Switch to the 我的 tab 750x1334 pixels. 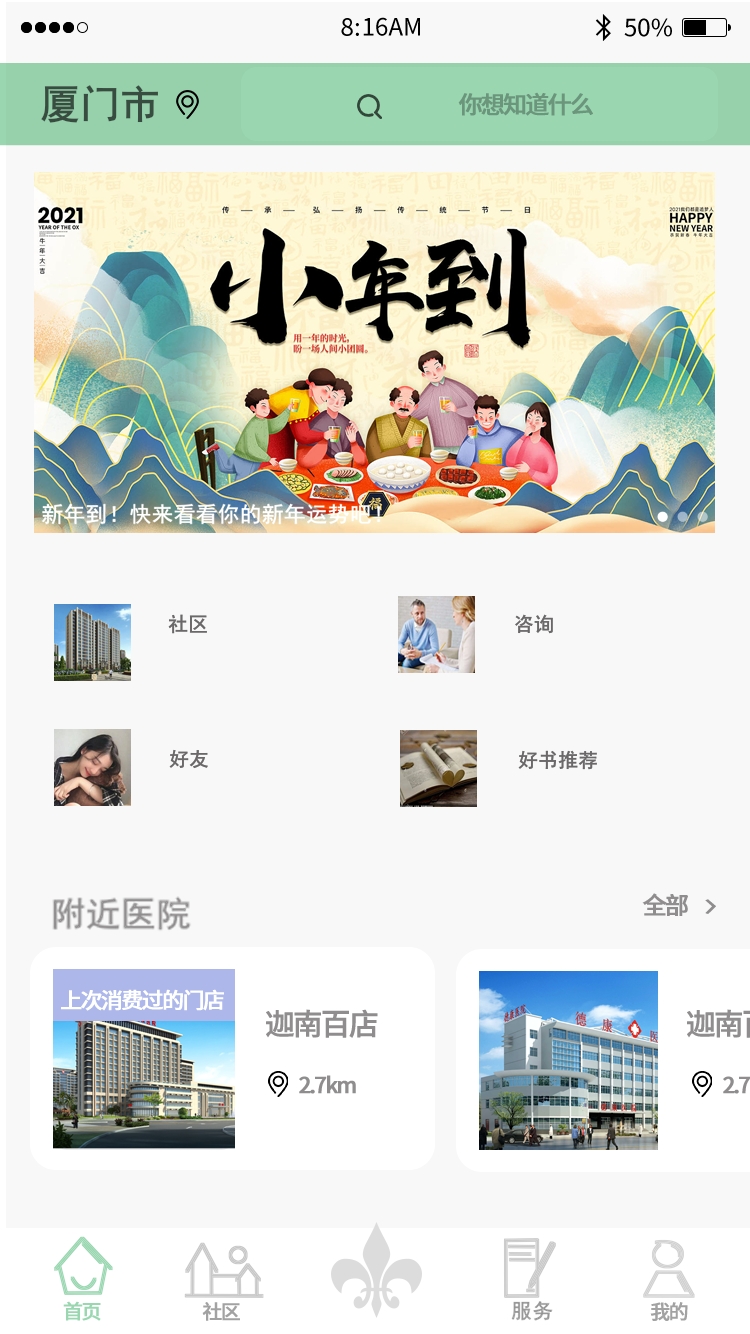668,1281
